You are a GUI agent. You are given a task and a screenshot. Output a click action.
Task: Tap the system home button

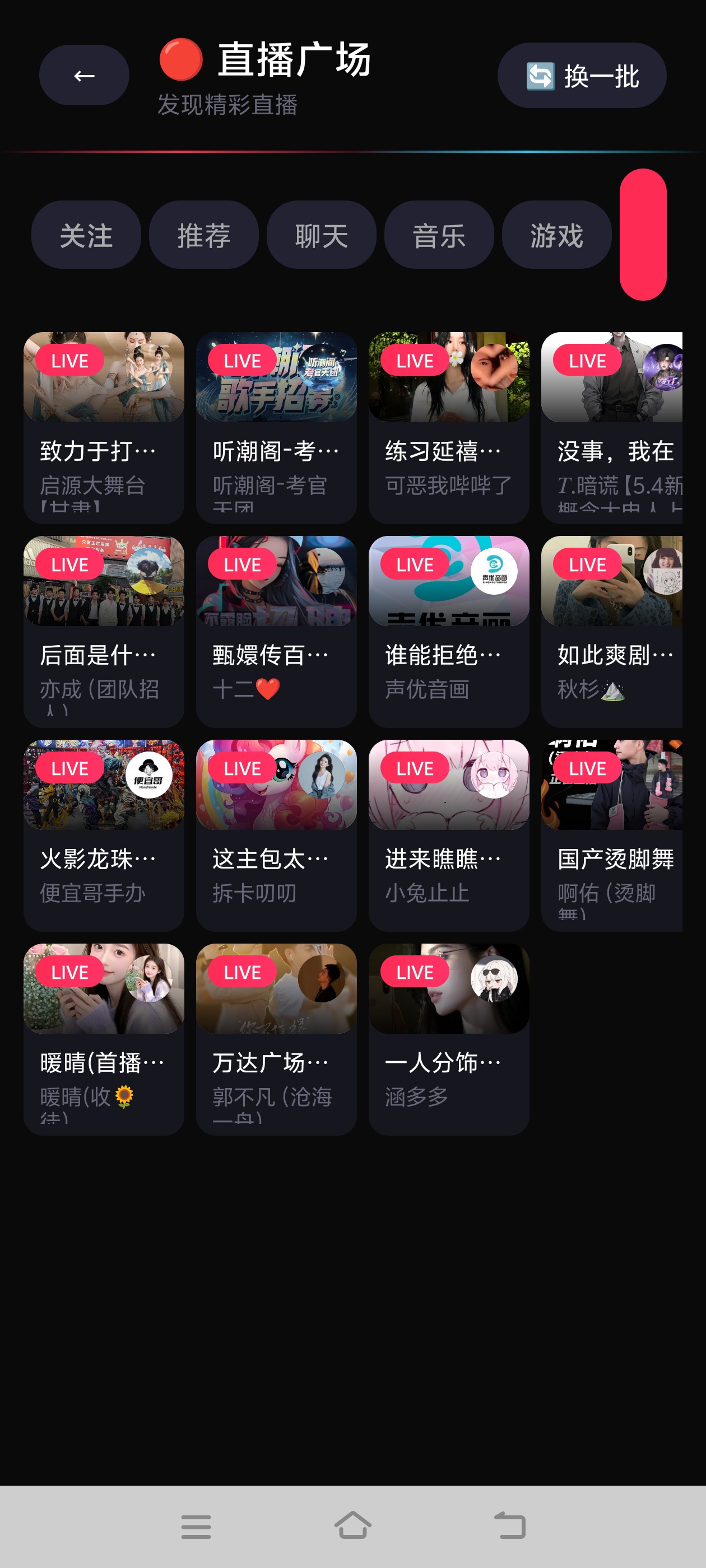click(352, 1526)
